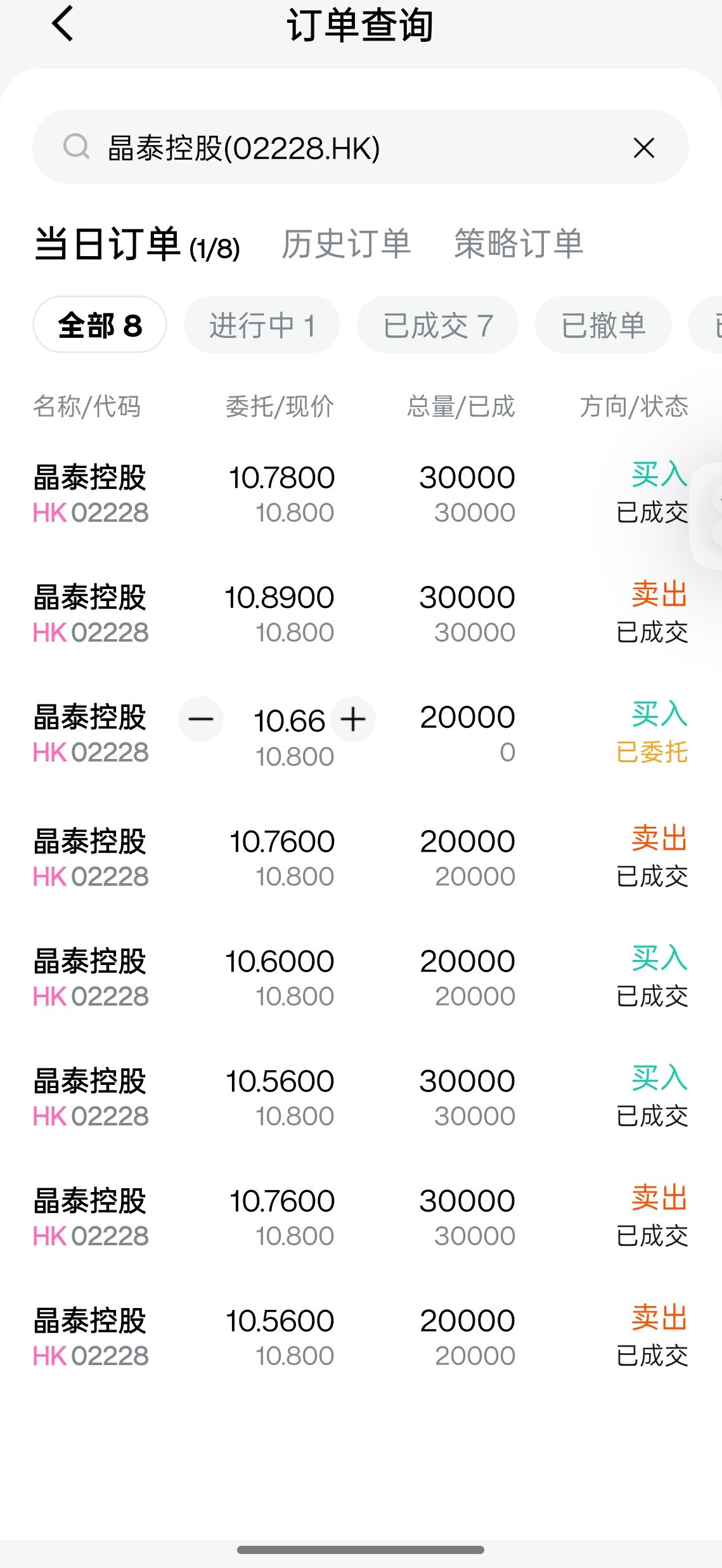Select the 全部 8 filter chip
The width and height of the screenshot is (722, 1568).
tap(100, 325)
